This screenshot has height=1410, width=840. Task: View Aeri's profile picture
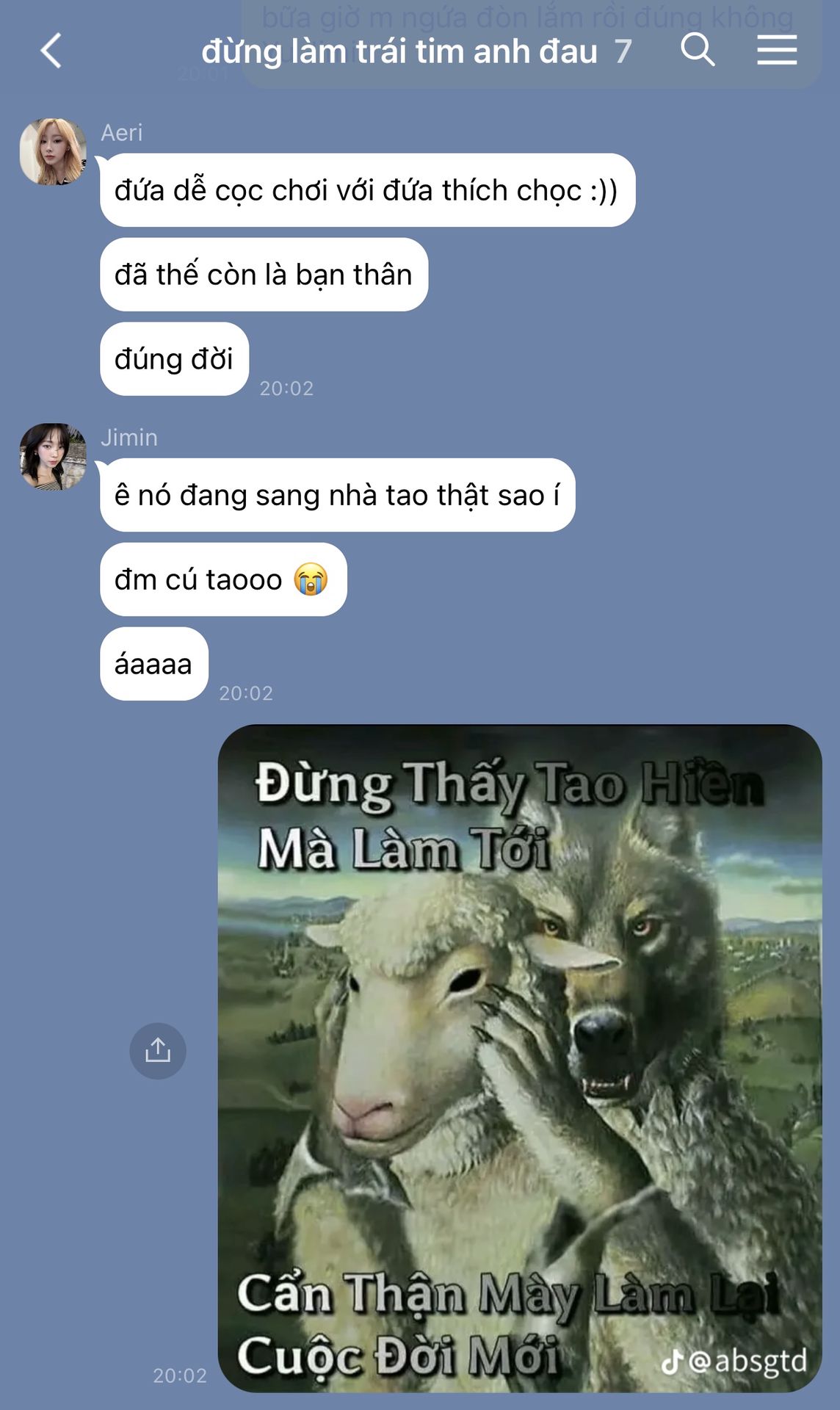point(53,151)
